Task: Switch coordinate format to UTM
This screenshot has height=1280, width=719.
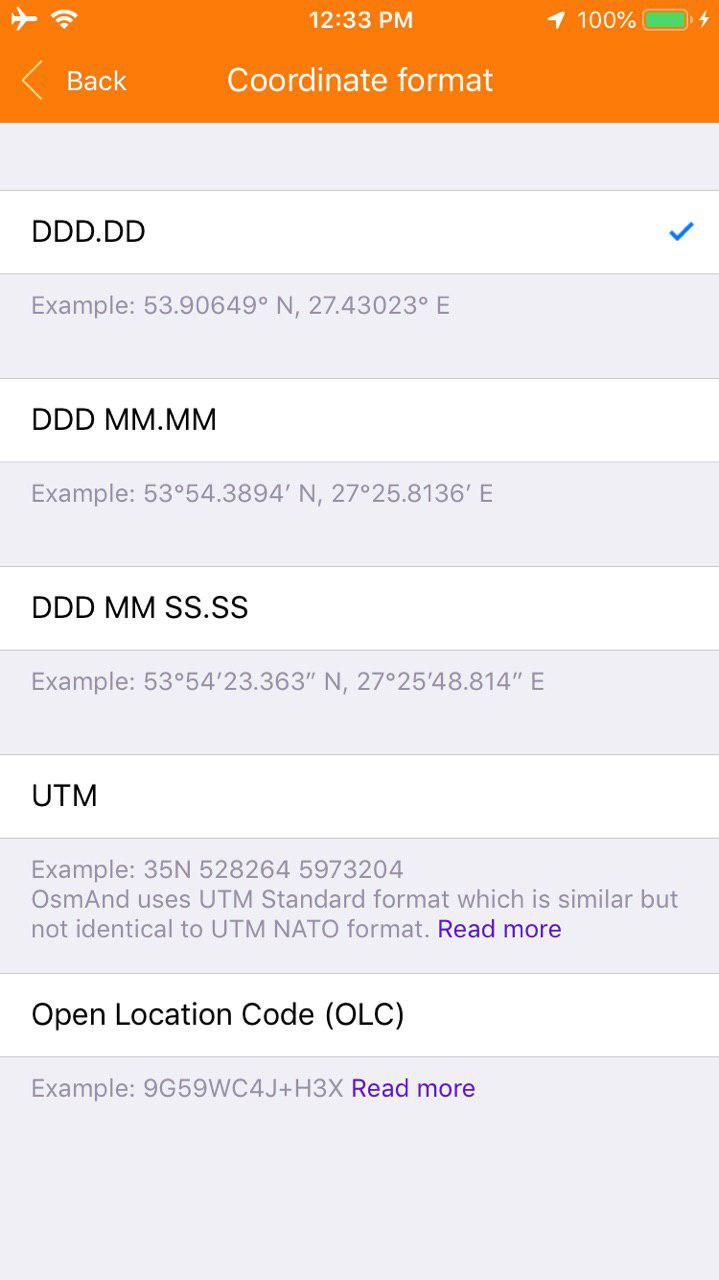Action: coord(359,796)
